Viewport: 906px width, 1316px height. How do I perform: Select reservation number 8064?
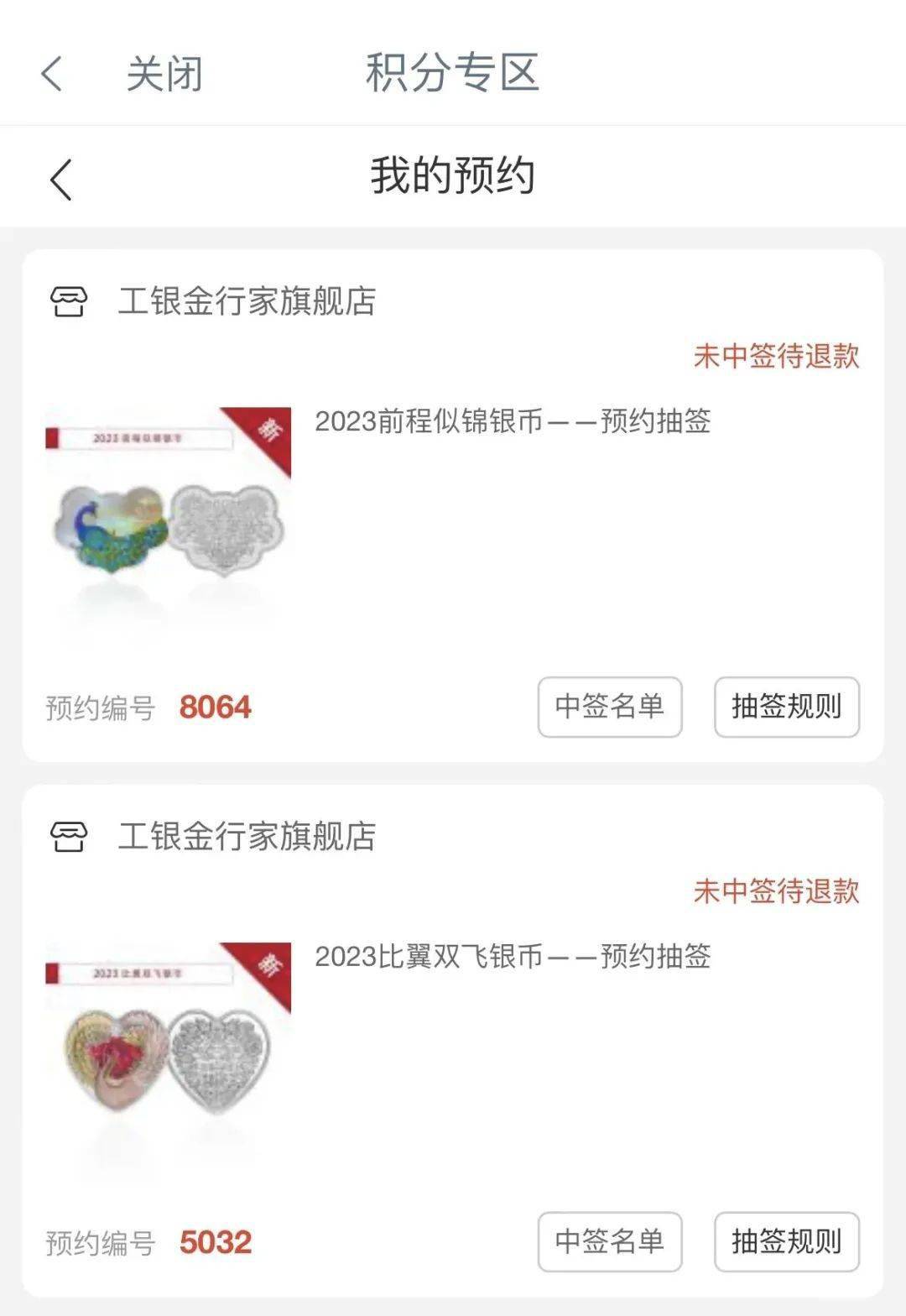[214, 708]
